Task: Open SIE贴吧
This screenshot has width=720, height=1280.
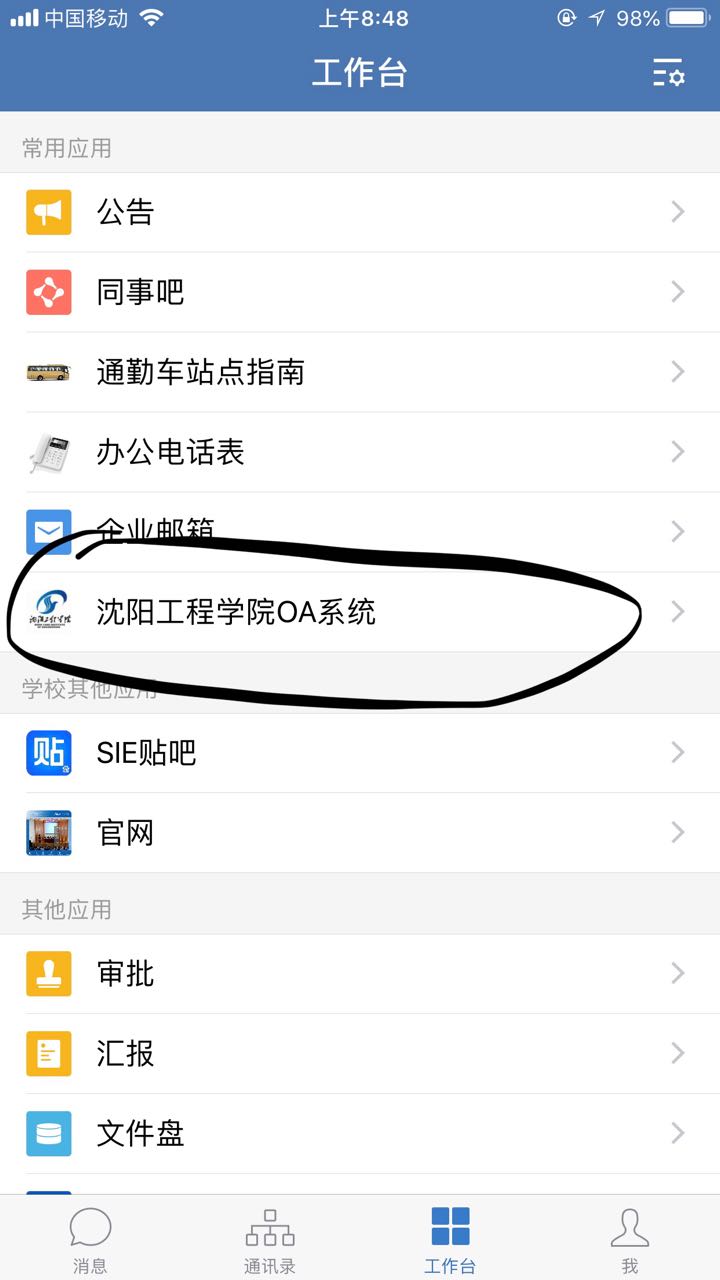Action: pyautogui.click(x=360, y=752)
